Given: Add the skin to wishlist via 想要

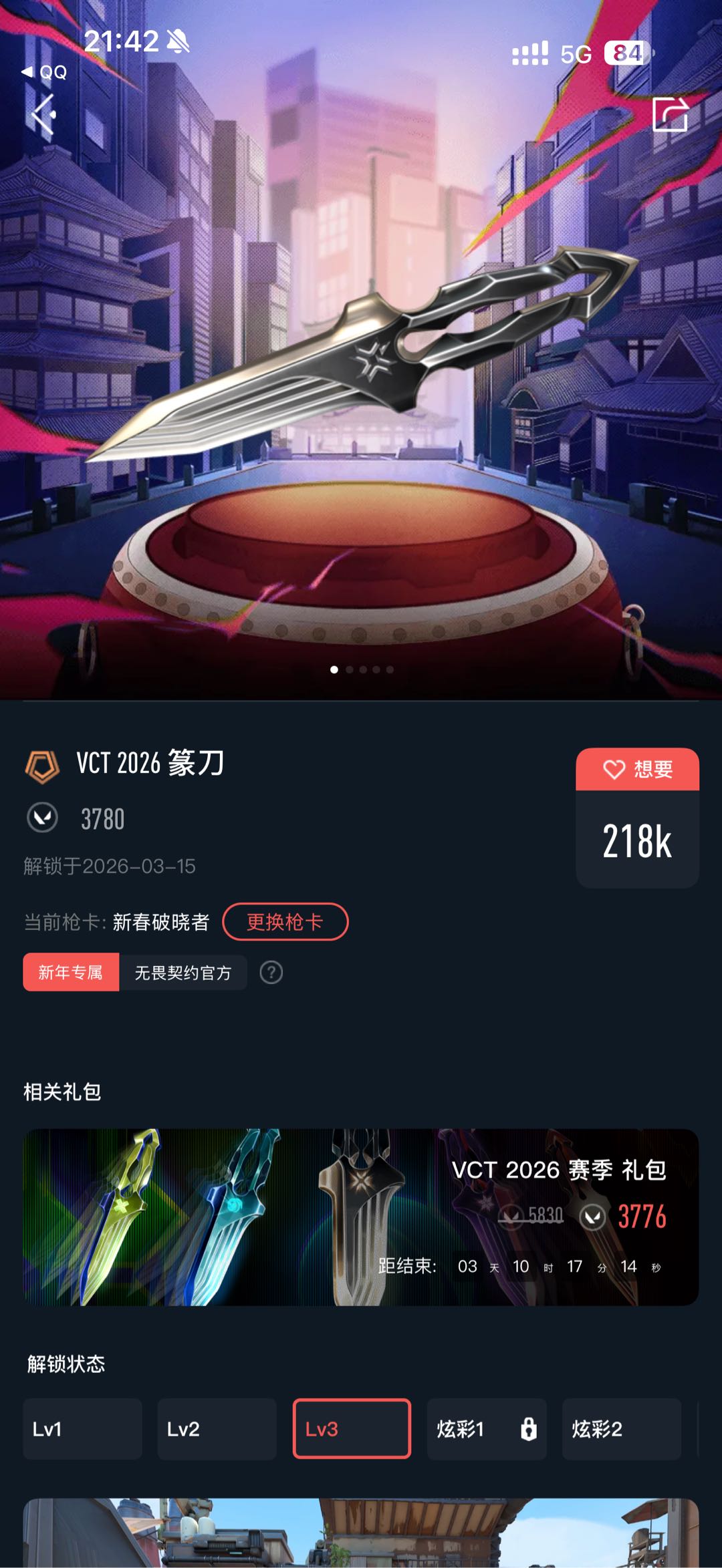Looking at the screenshot, I should point(637,770).
